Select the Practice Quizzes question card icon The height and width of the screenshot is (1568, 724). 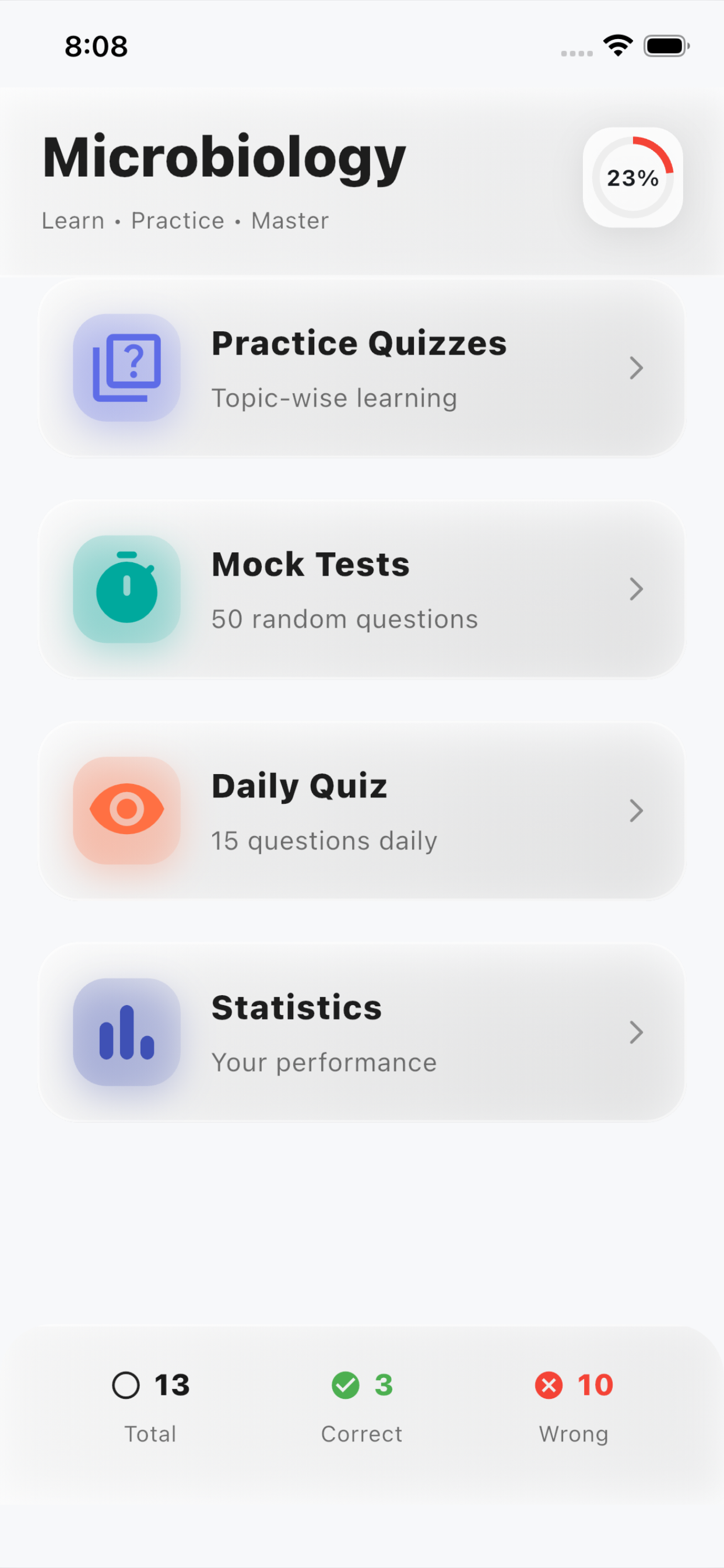point(125,369)
